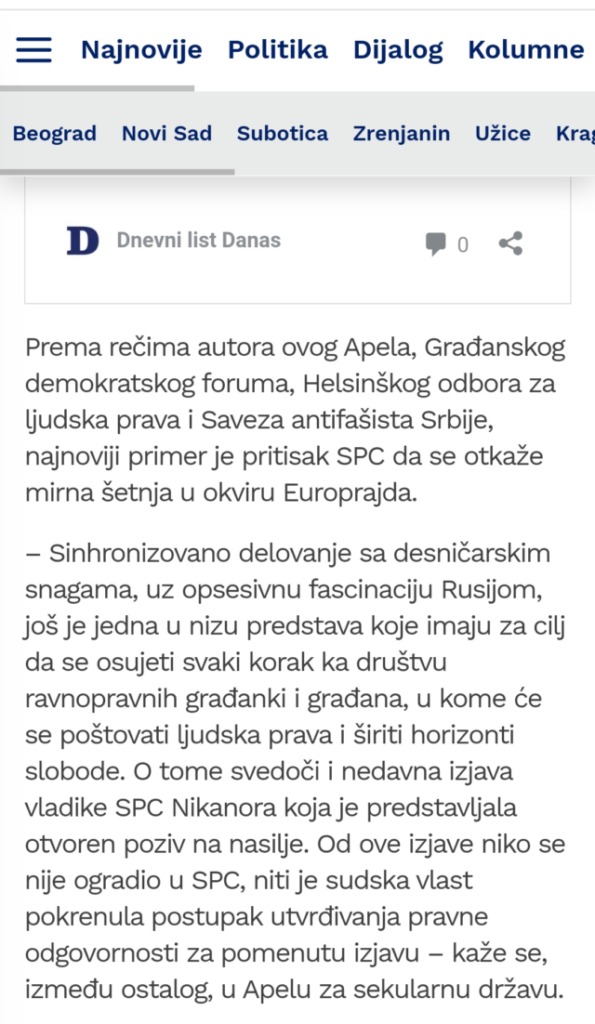Open Zrenjanin local news
This screenshot has width=595, height=1024.
(x=402, y=133)
